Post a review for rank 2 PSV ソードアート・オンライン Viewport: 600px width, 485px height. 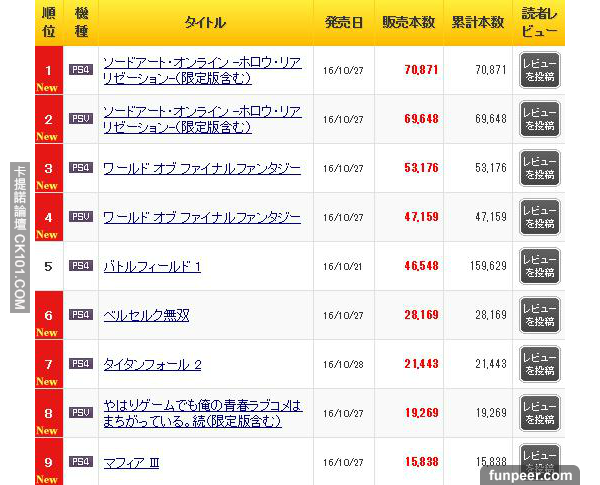coord(540,119)
